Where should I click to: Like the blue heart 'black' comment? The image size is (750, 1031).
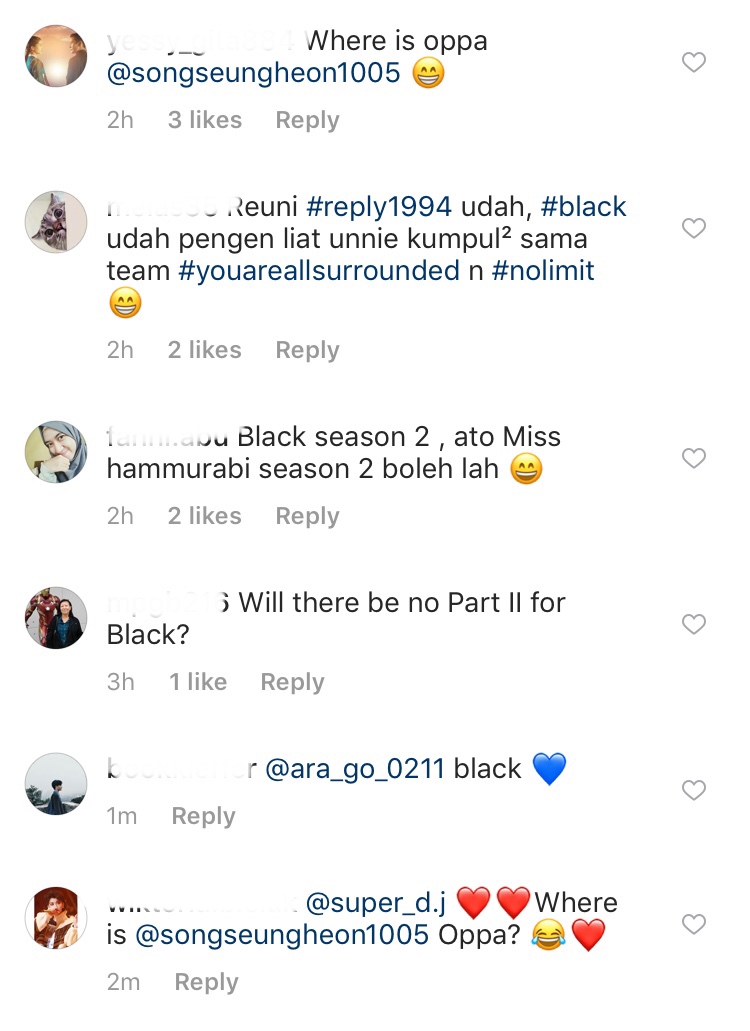[x=693, y=791]
